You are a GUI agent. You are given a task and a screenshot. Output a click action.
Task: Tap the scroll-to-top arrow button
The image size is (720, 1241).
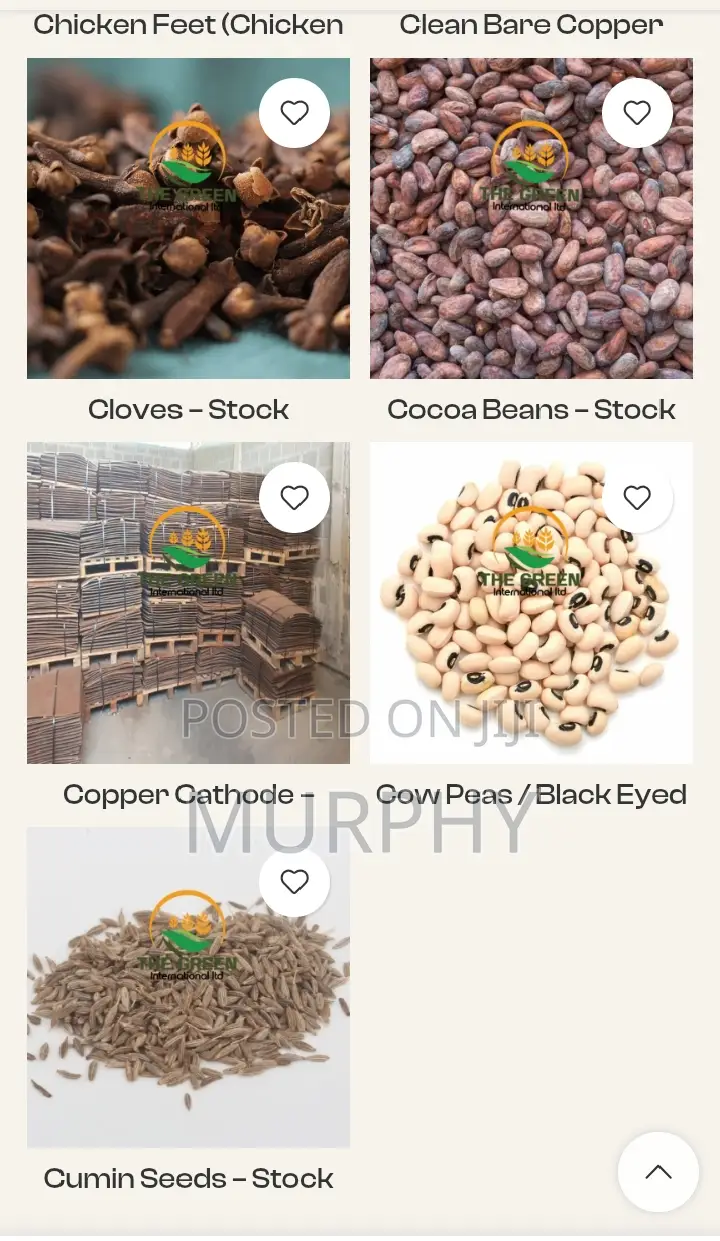[658, 1172]
